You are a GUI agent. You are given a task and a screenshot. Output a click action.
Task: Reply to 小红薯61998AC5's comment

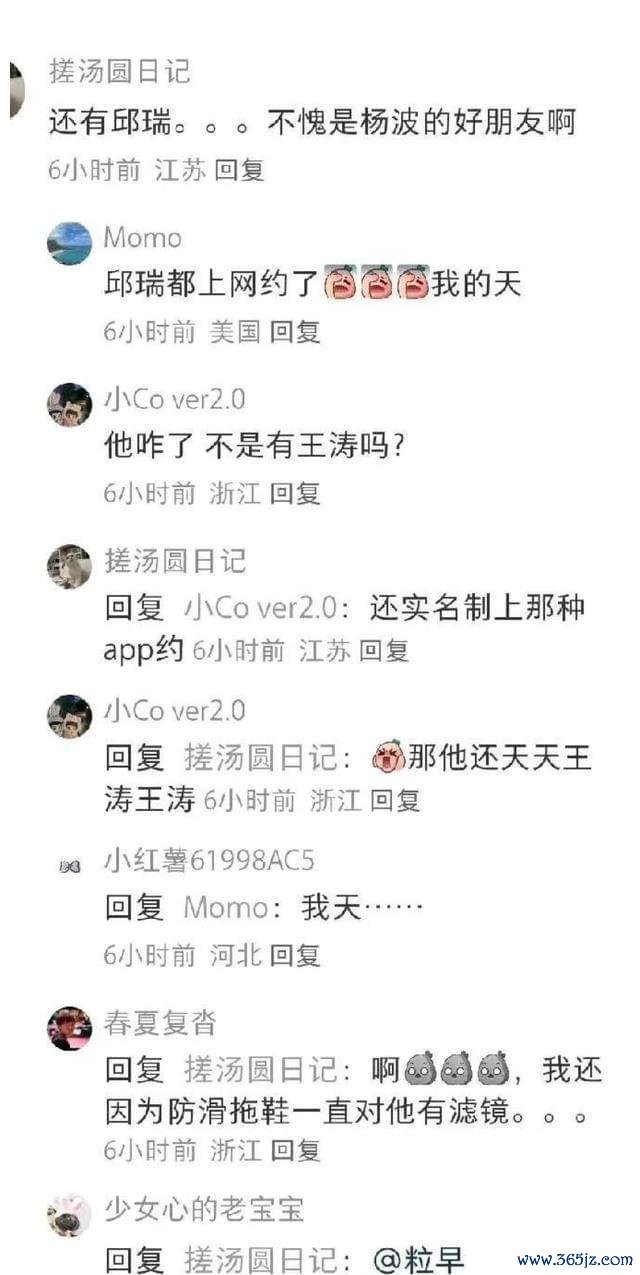(295, 956)
